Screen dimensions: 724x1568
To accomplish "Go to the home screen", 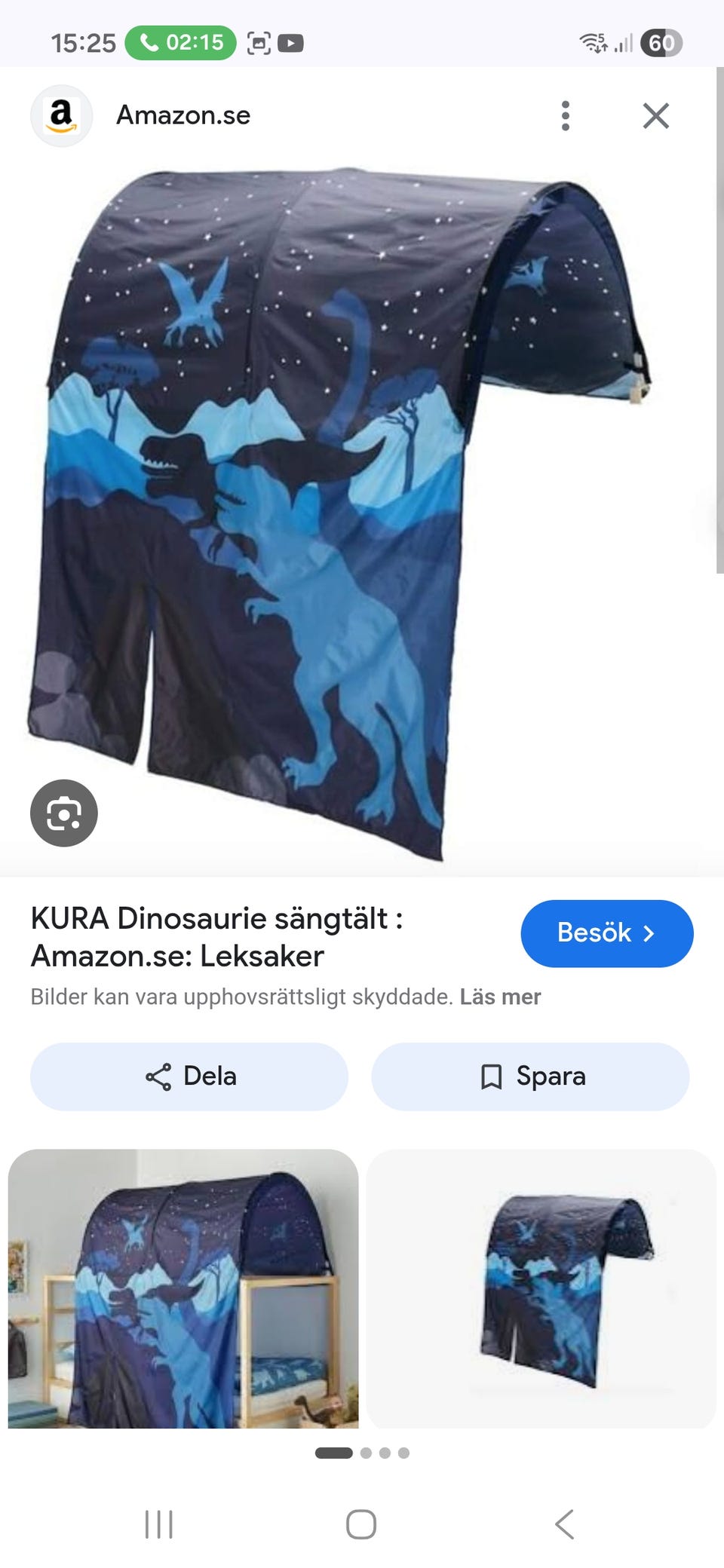I will click(361, 1524).
